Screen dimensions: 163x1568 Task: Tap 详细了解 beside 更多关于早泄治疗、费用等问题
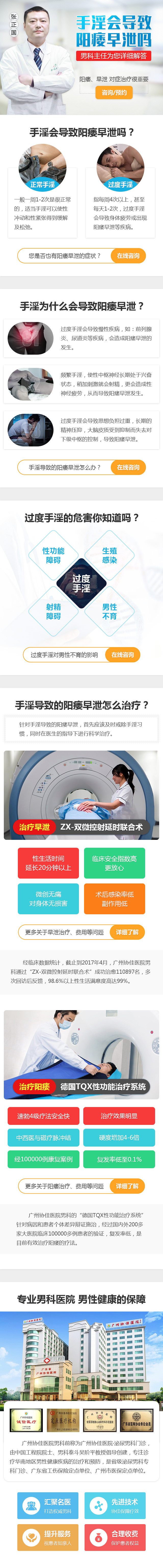click(x=127, y=931)
